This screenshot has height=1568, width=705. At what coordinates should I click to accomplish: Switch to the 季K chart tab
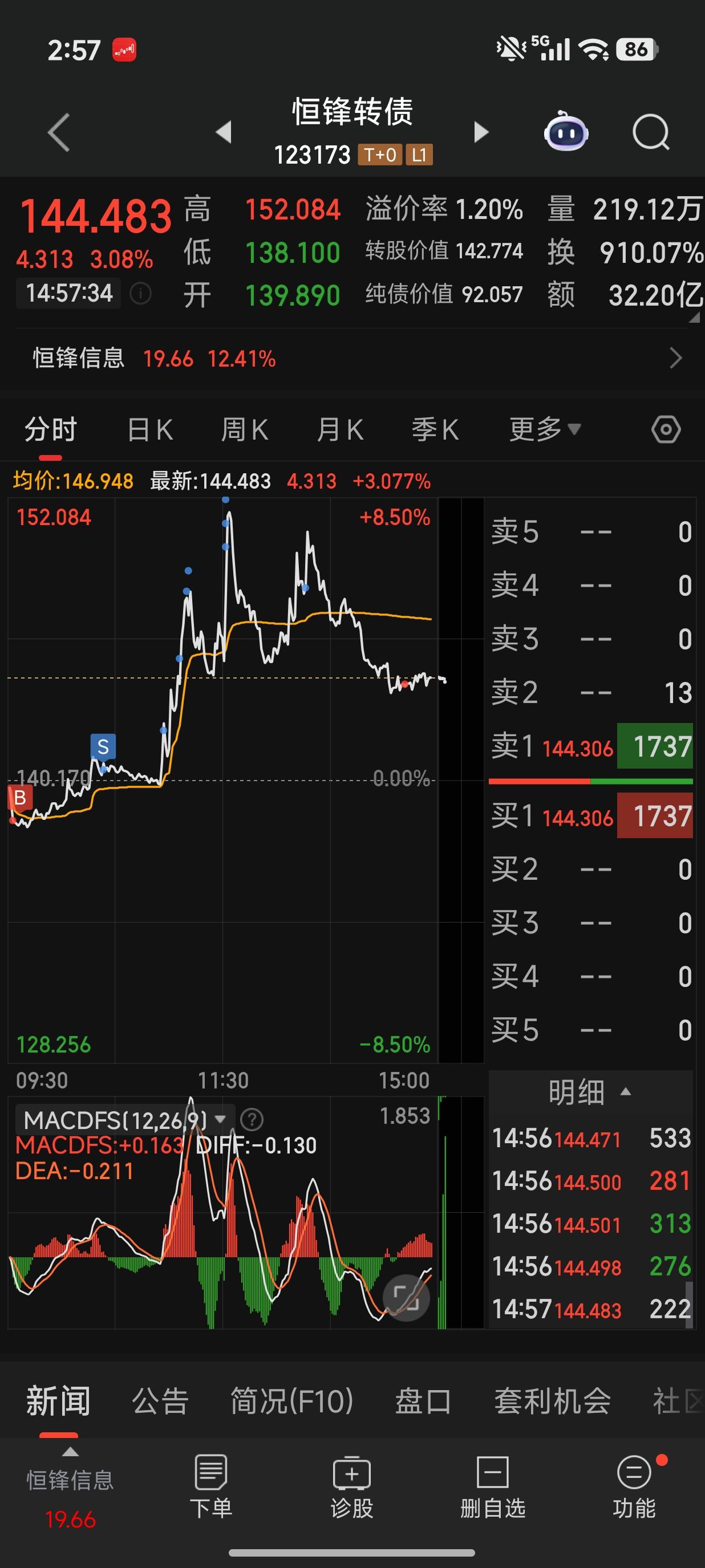[434, 430]
